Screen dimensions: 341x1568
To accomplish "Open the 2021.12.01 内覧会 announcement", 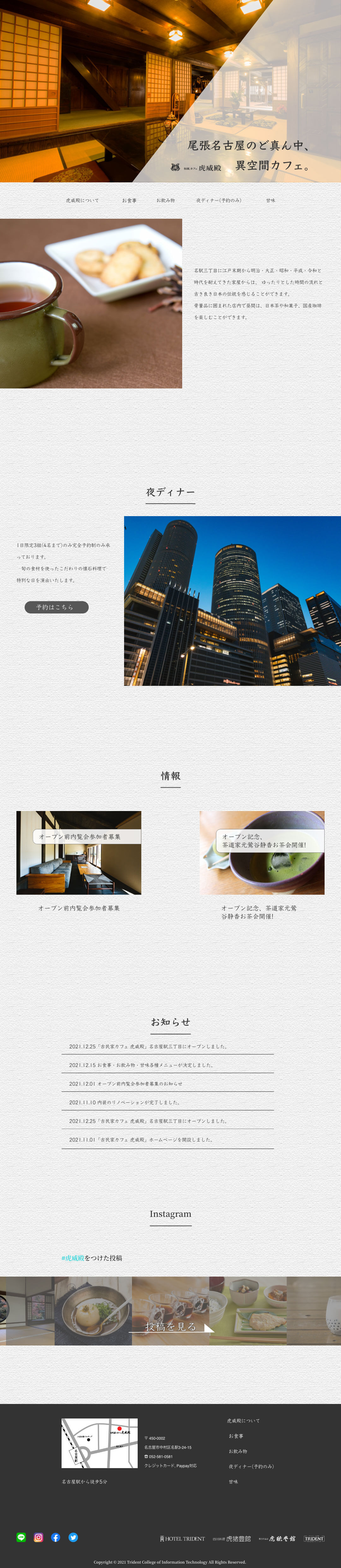I will (125, 1083).
